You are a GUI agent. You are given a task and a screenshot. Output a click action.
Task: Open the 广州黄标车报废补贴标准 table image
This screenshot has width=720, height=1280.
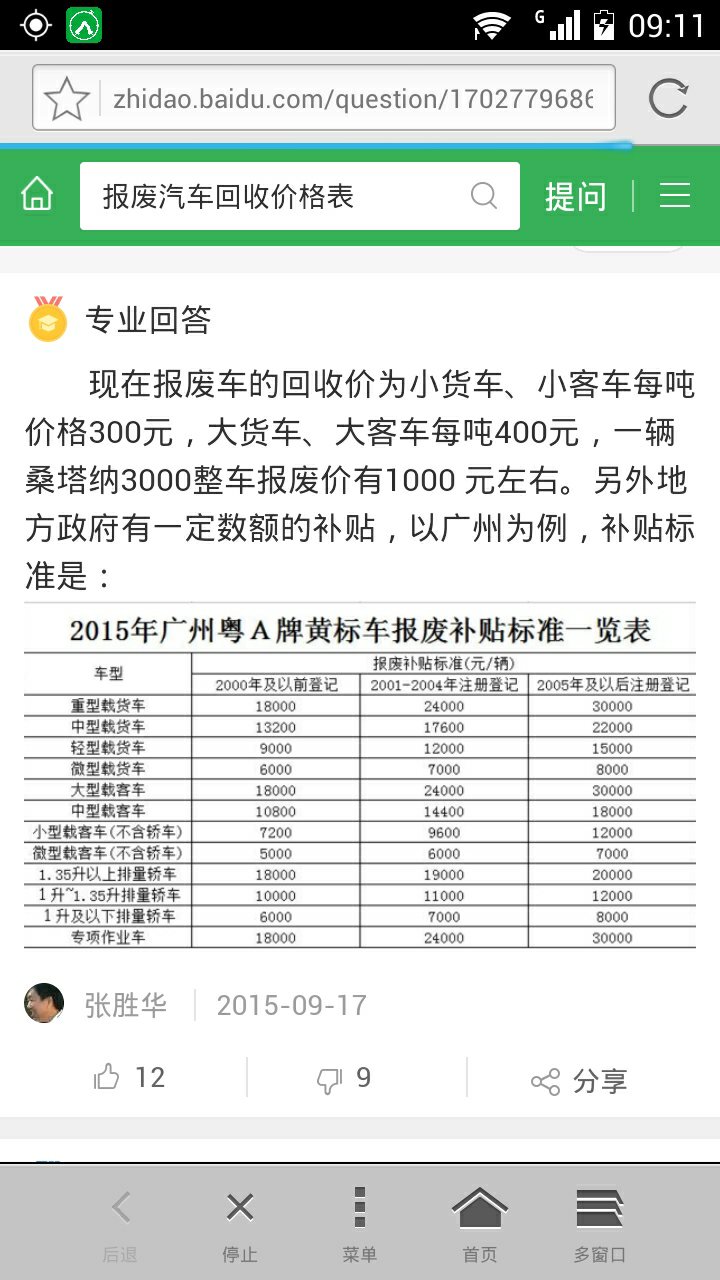click(x=360, y=776)
